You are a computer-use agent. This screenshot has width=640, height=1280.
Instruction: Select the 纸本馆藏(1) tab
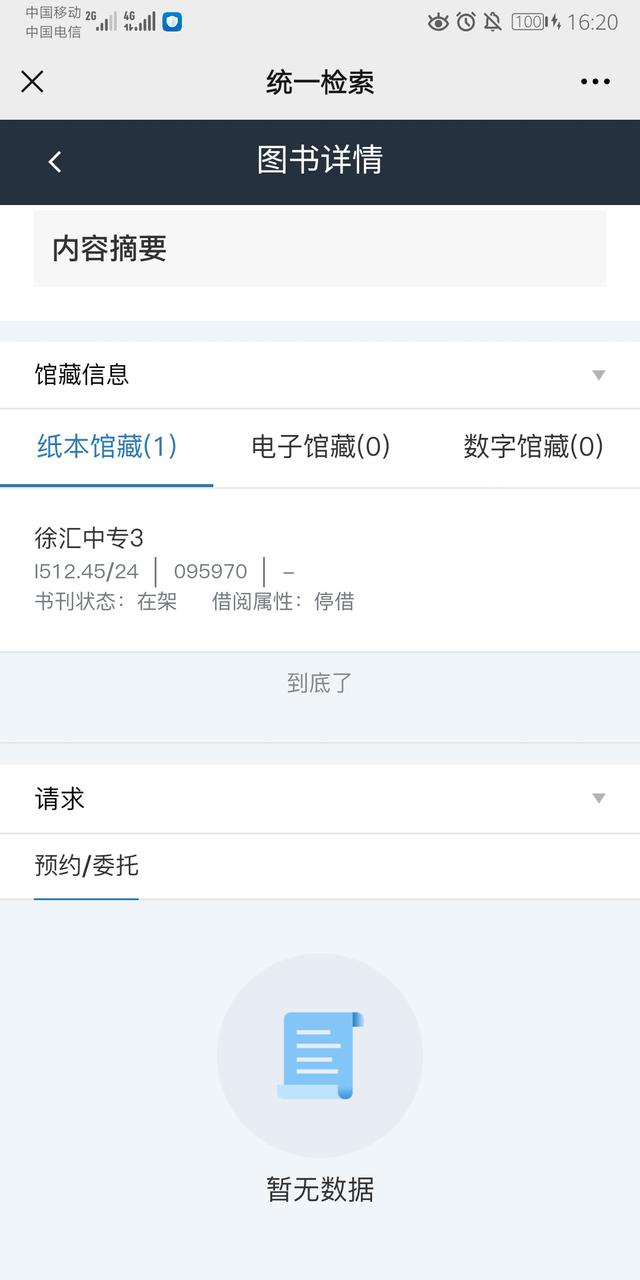(x=107, y=447)
